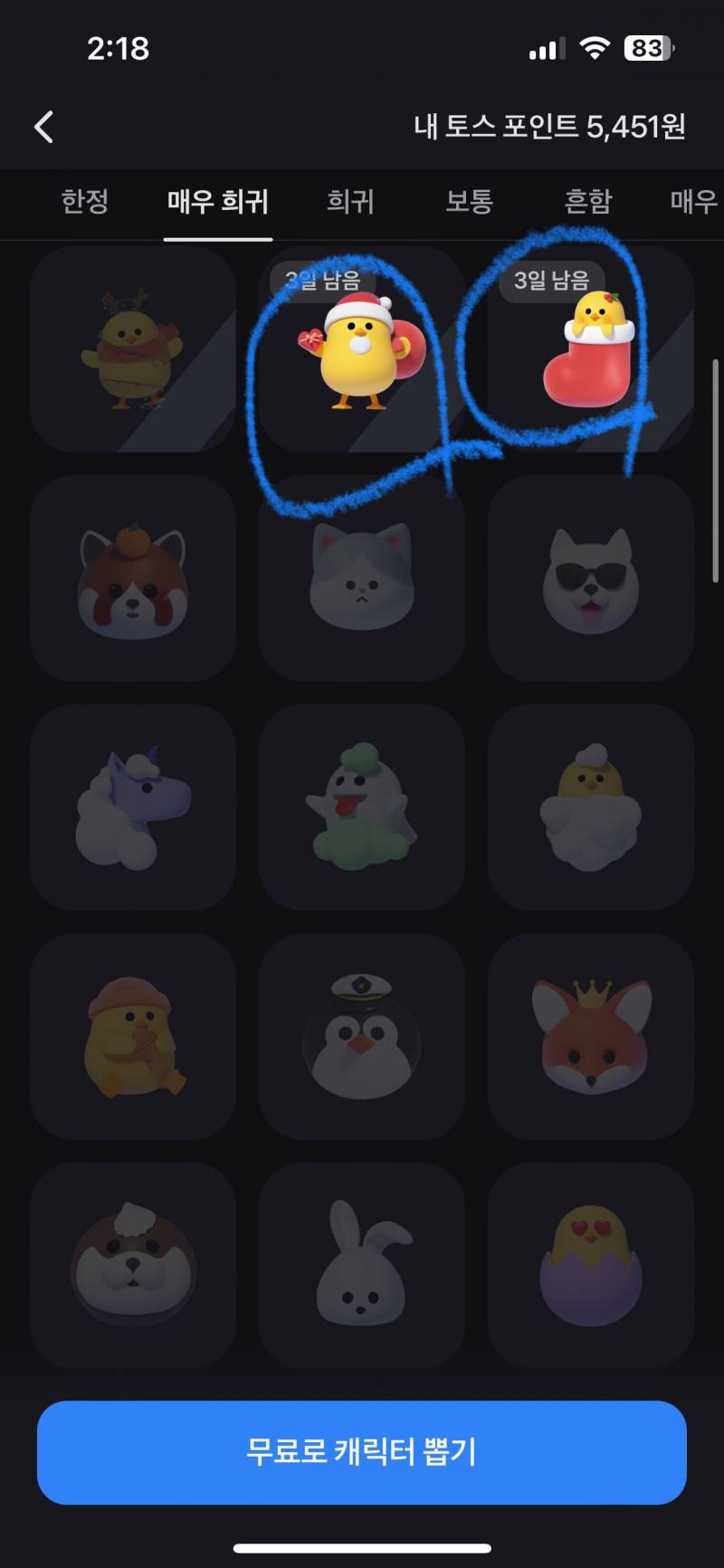Select the penguin with captain hat
This screenshot has height=1568, width=724.
pyautogui.click(x=361, y=1036)
